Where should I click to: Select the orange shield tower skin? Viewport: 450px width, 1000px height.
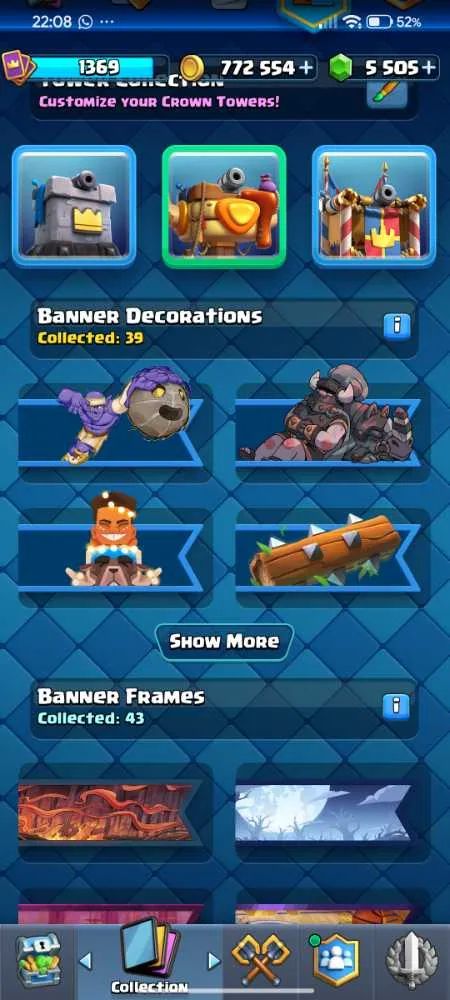pos(224,206)
